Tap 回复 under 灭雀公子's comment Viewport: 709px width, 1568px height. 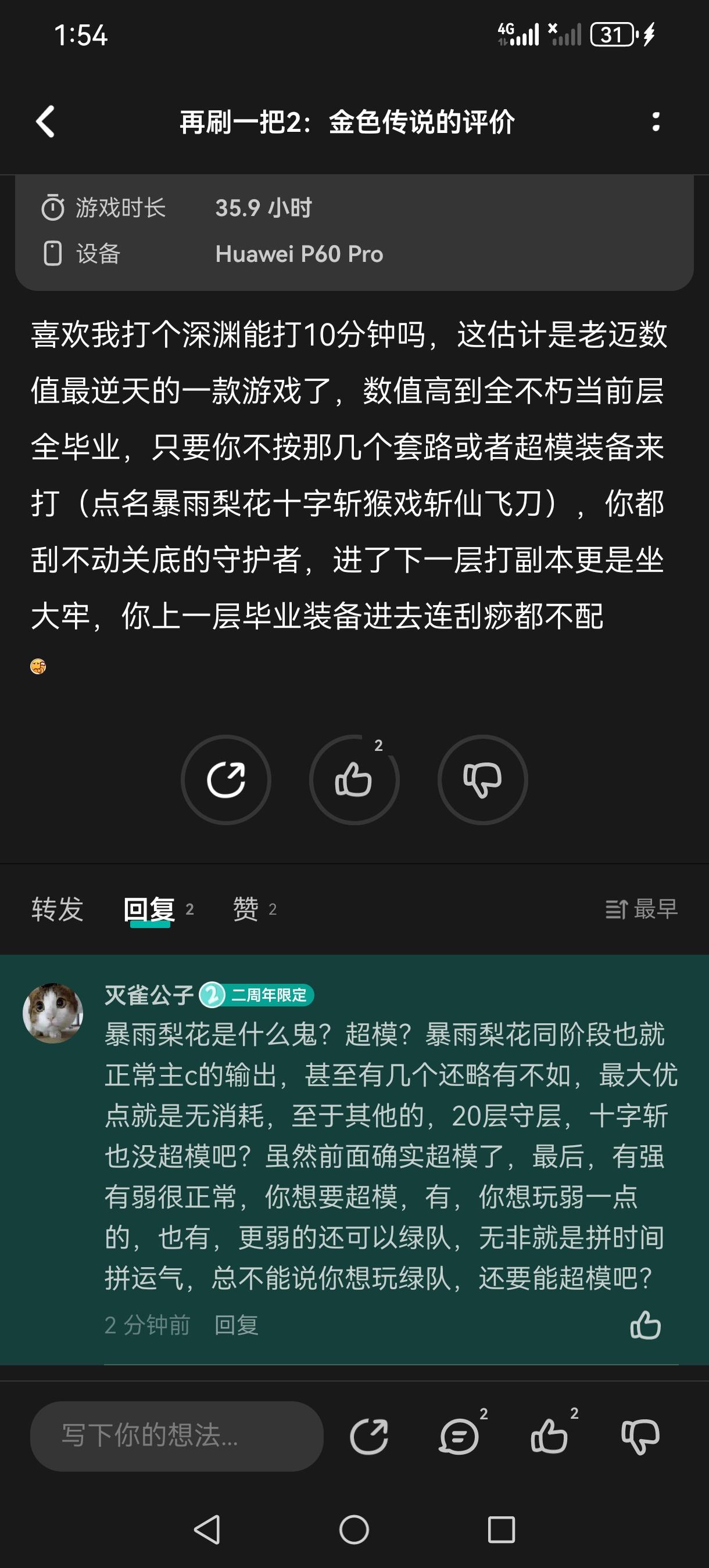point(238,1326)
